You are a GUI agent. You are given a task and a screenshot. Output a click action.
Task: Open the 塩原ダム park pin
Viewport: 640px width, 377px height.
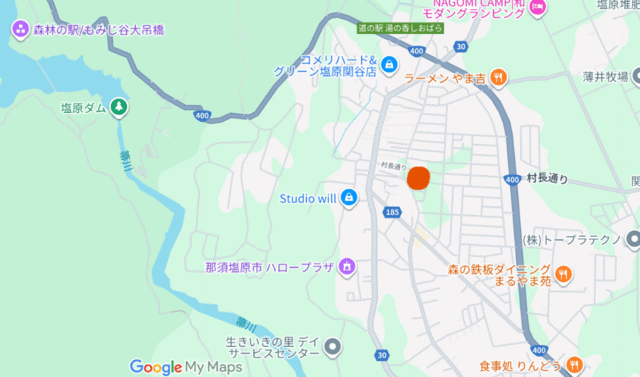point(119,108)
